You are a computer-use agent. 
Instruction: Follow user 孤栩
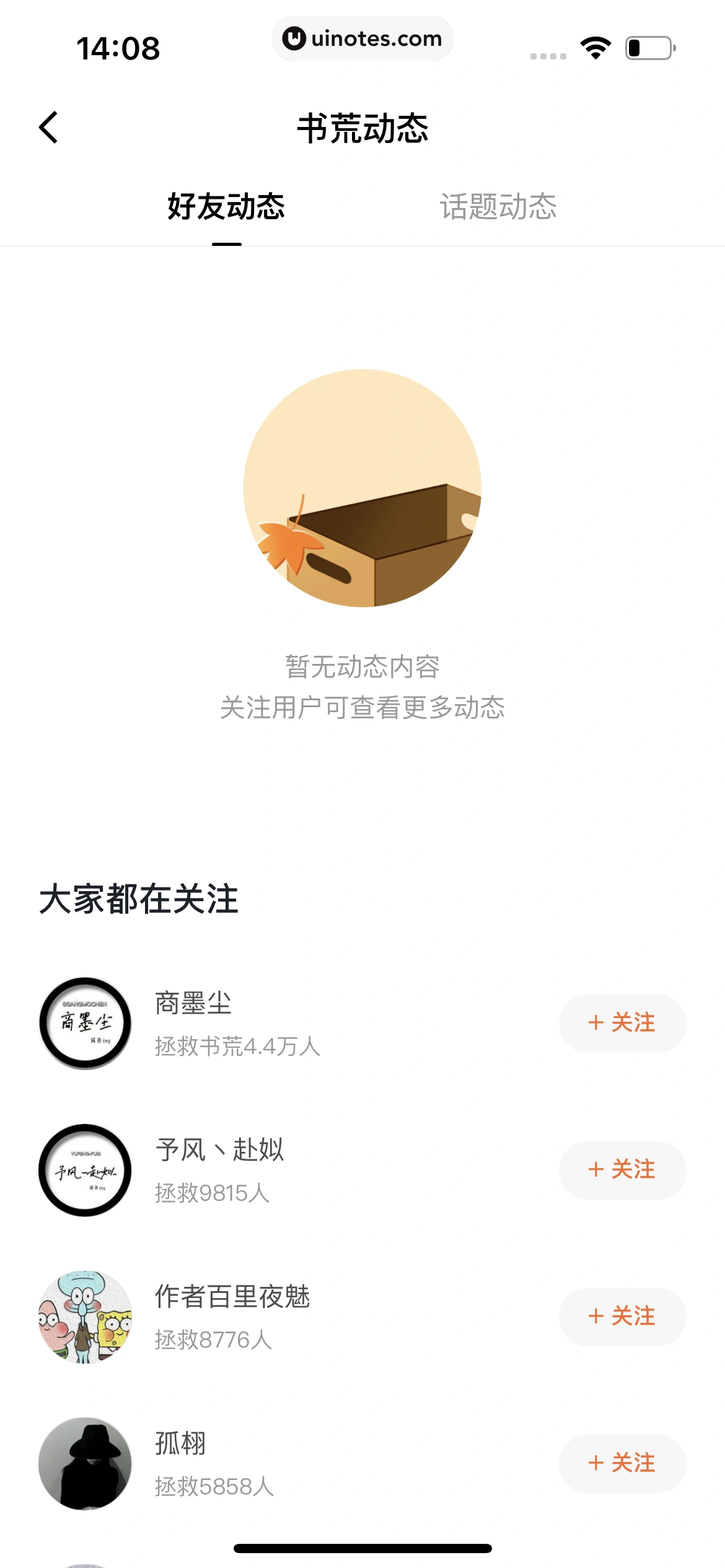coord(622,1463)
